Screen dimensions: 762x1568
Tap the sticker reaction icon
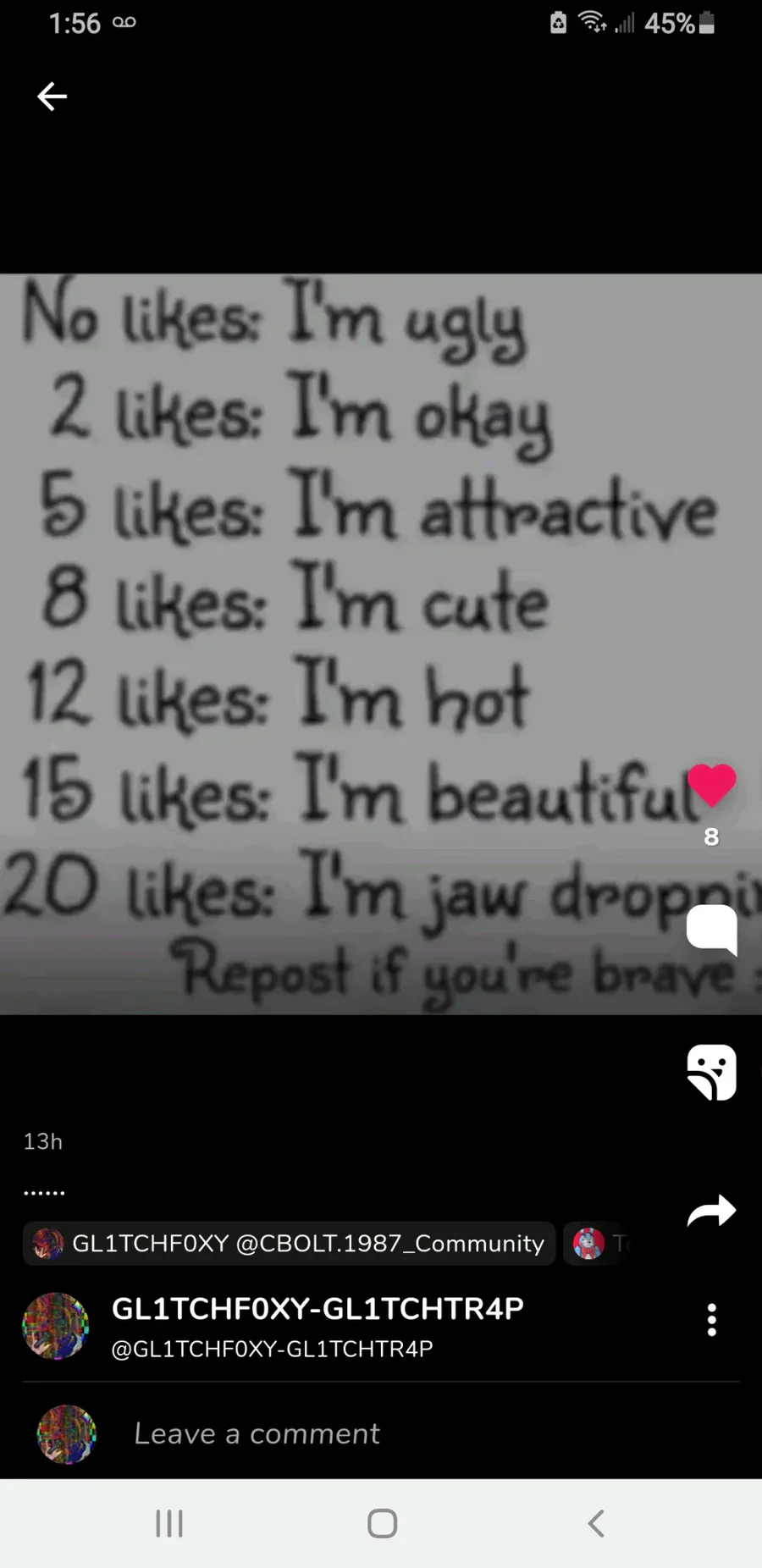pos(711,1072)
